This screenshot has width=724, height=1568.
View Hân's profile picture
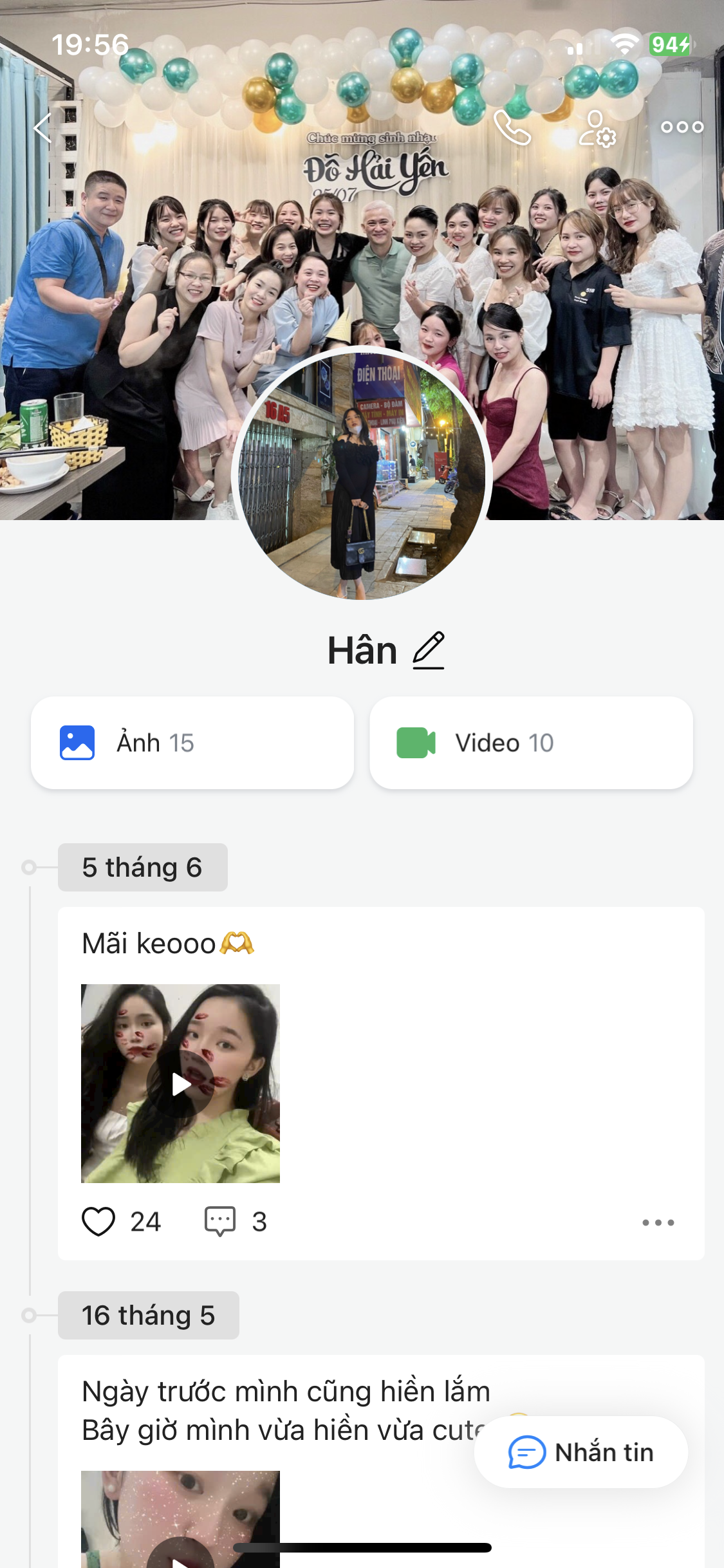(362, 473)
